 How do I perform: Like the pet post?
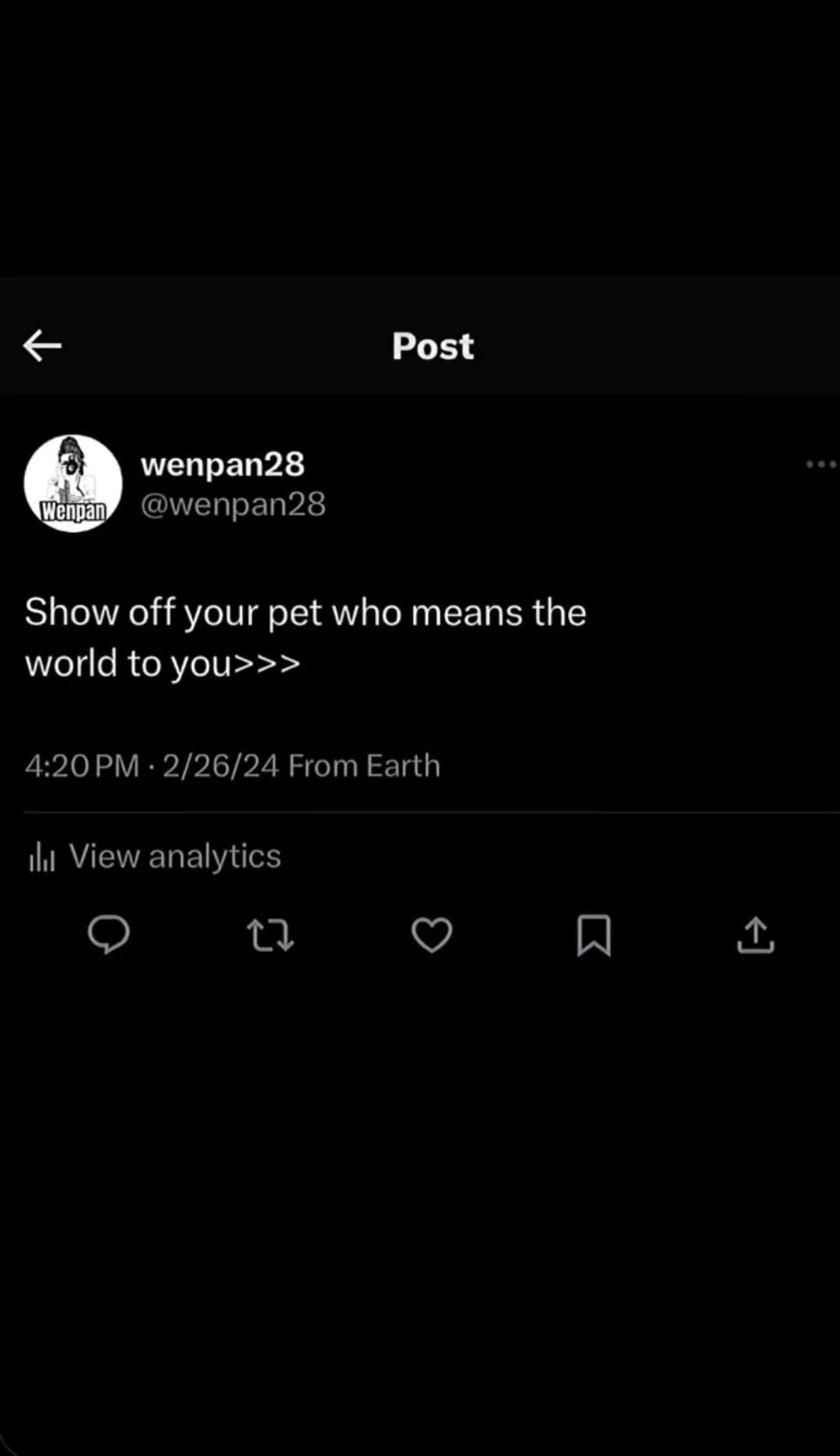coord(432,935)
